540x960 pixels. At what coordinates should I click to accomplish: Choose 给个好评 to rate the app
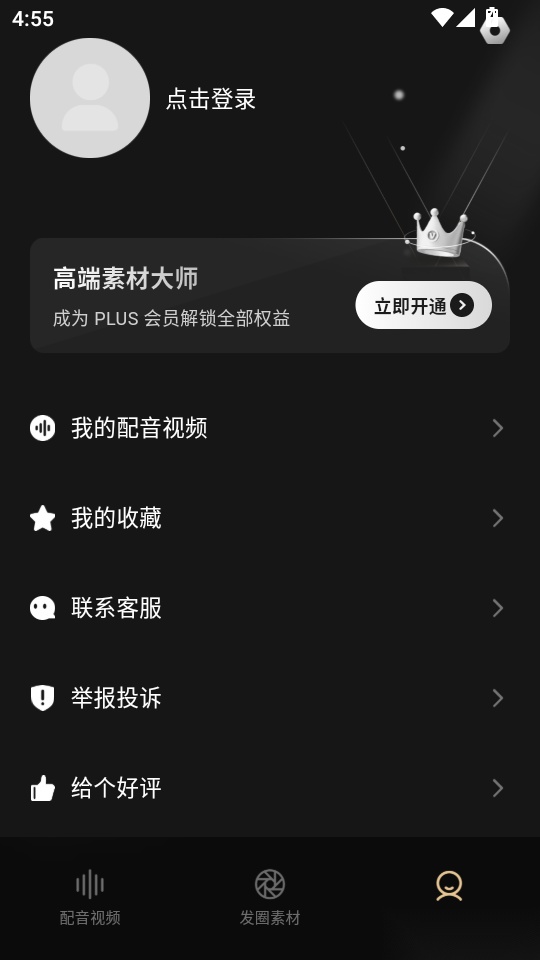(x=270, y=787)
